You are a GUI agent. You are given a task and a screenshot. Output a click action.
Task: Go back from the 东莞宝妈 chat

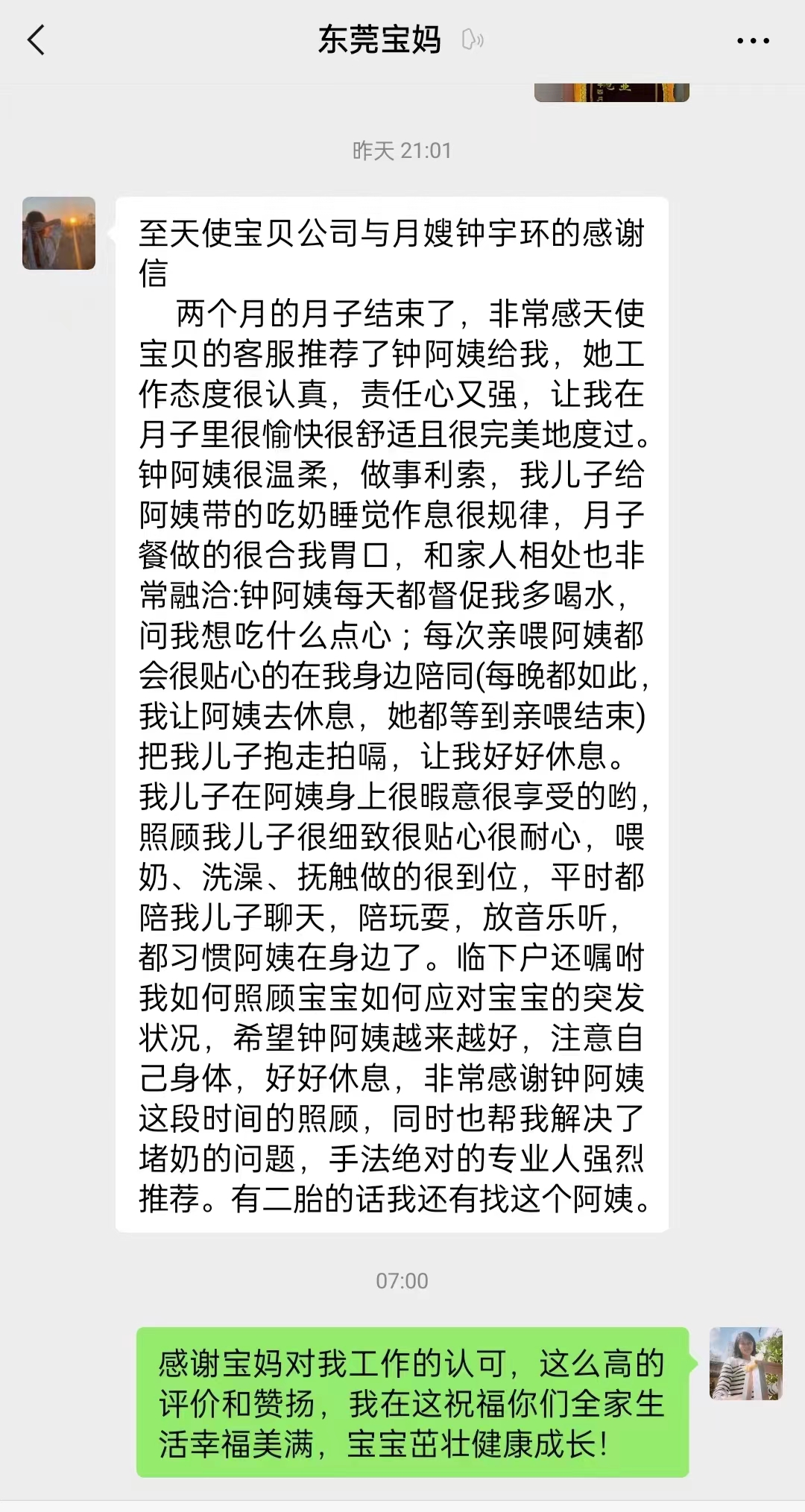(36, 40)
